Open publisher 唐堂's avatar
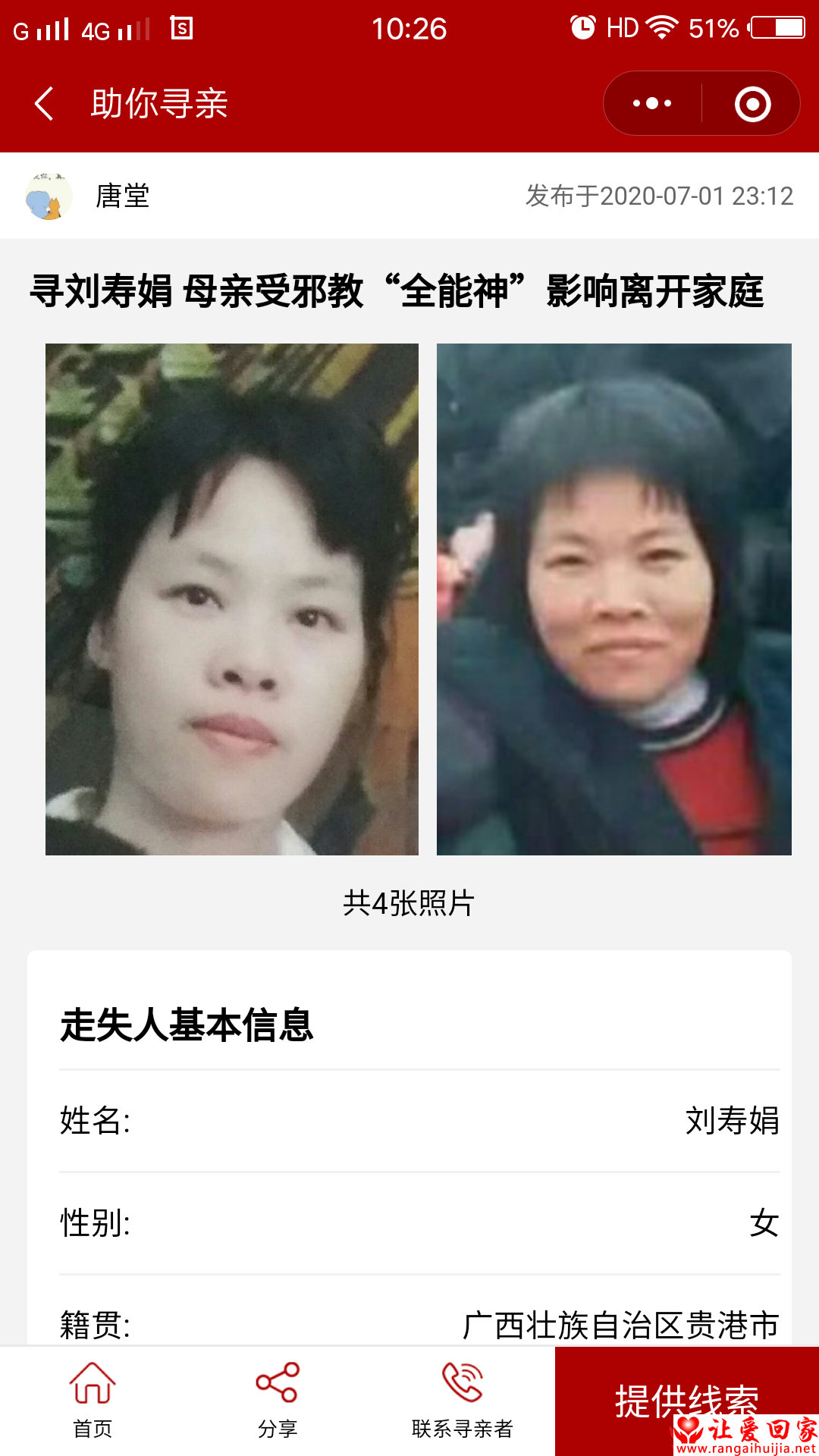The image size is (819, 1456). 49,196
